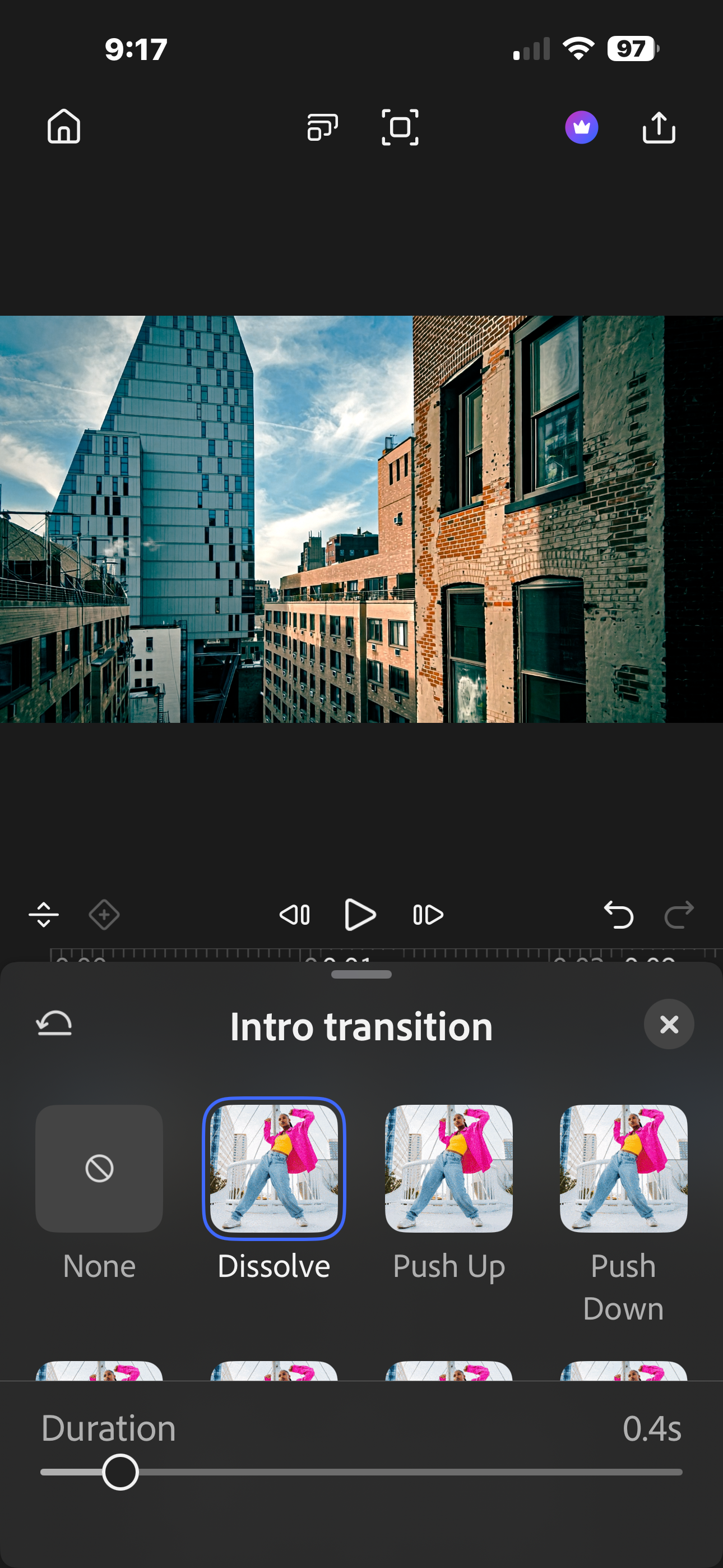Step forward one frame
The width and height of the screenshot is (723, 1568).
point(428,914)
